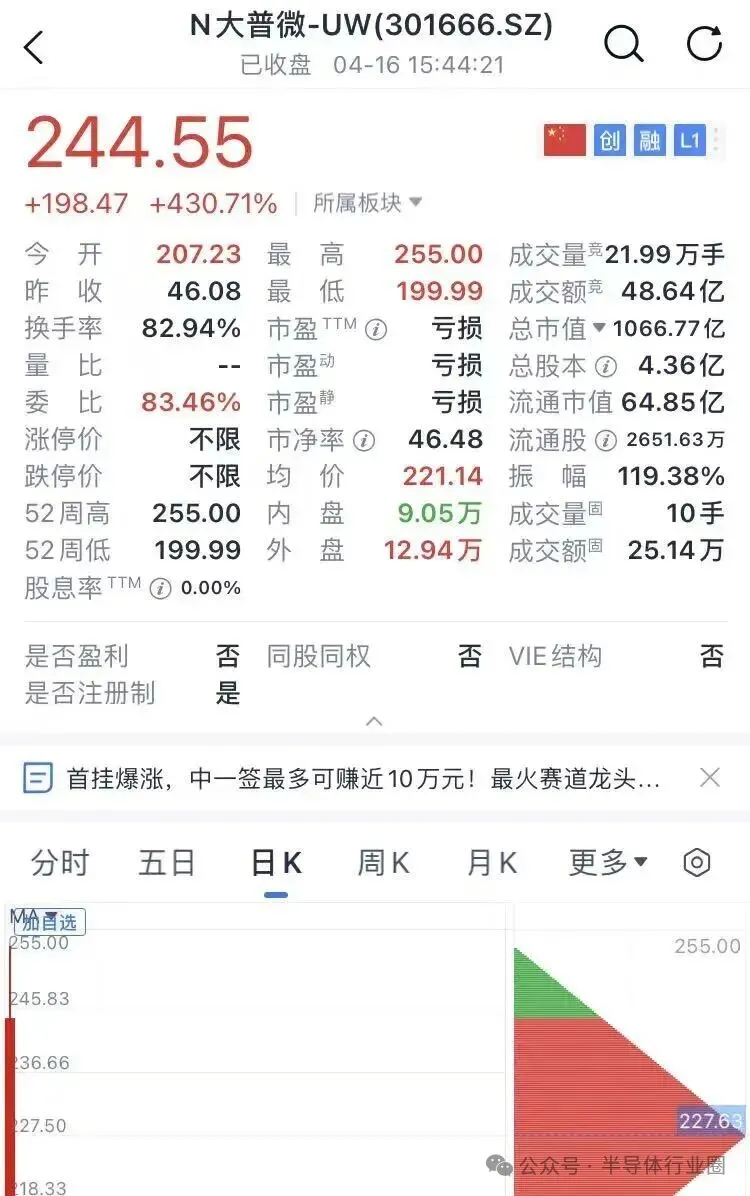This screenshot has width=750, height=1196.
Task: Open chart settings via the gear icon
Action: tap(697, 862)
